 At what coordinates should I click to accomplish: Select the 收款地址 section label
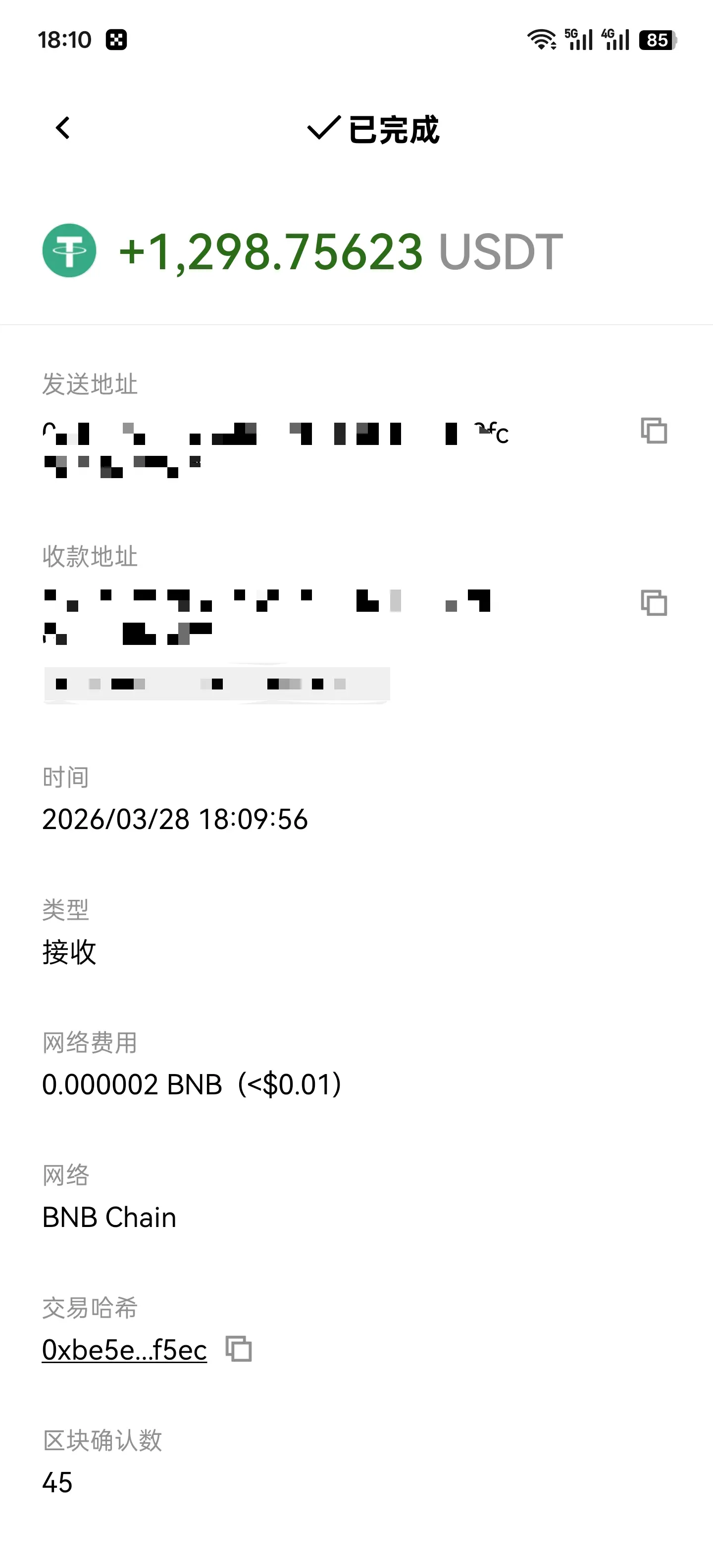point(89,555)
